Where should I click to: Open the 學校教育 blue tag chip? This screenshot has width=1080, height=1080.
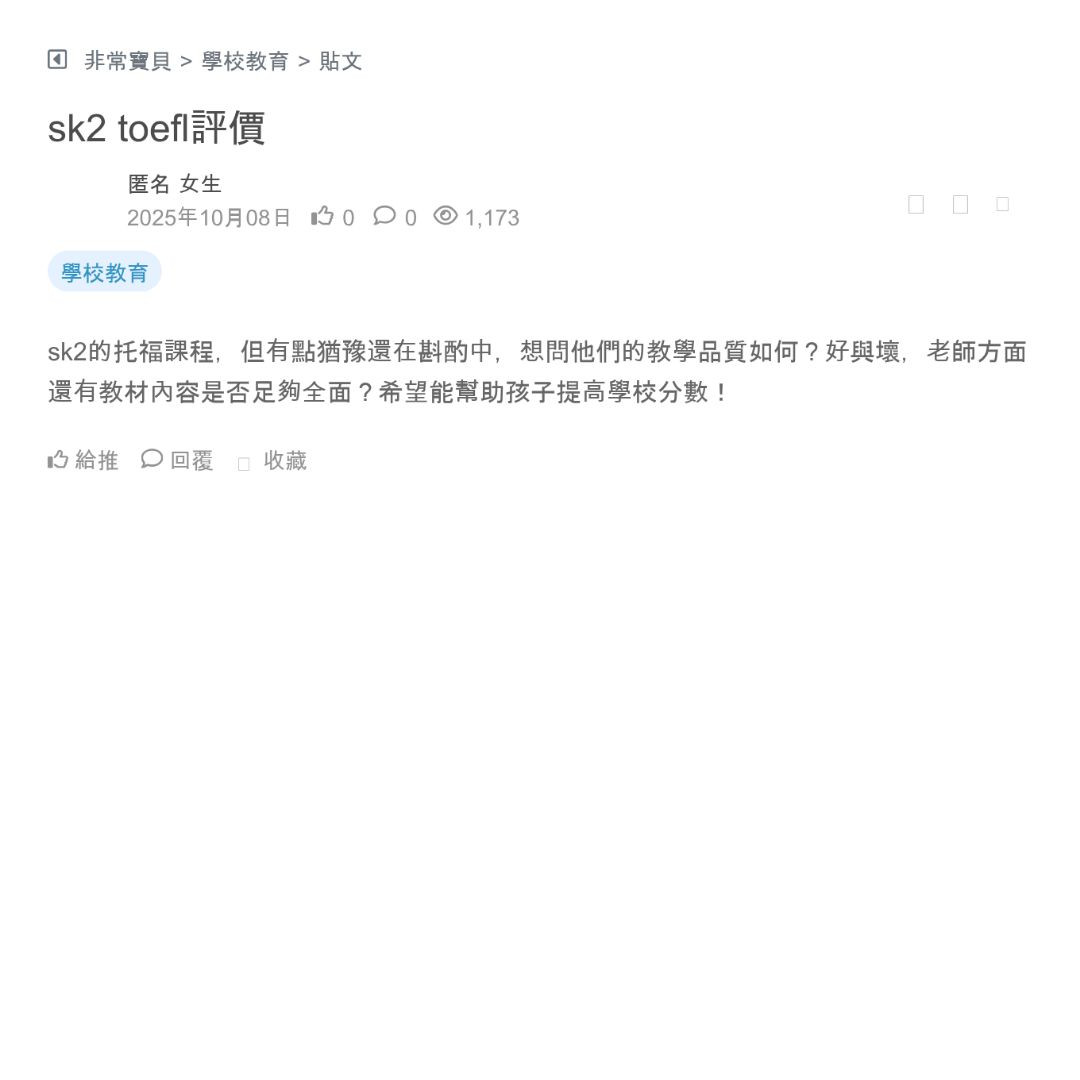105,272
